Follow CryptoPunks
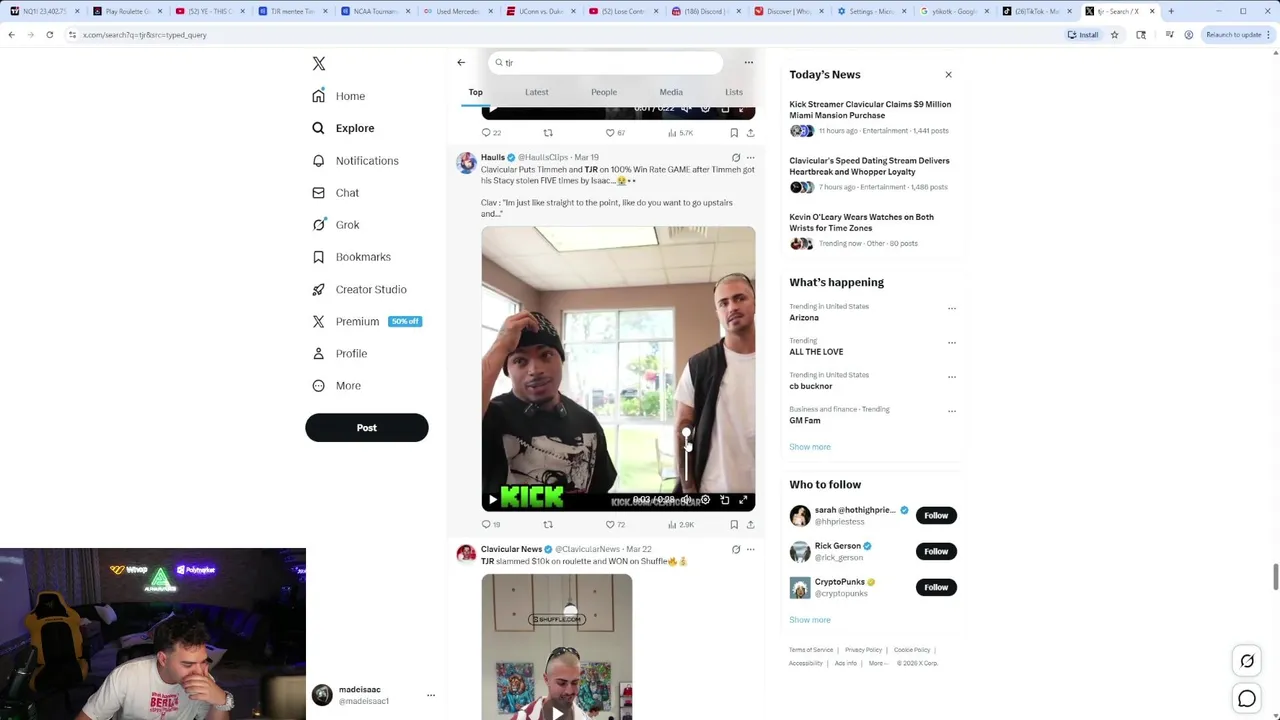The height and width of the screenshot is (720, 1280). (x=936, y=587)
